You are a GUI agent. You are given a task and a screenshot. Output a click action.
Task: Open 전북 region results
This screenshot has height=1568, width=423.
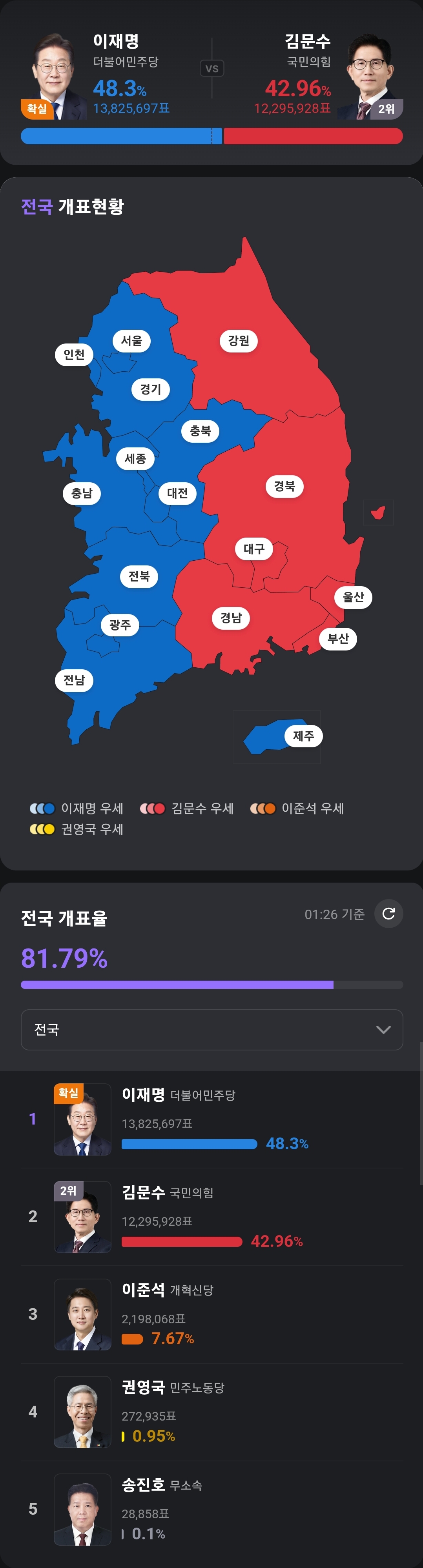point(139,576)
